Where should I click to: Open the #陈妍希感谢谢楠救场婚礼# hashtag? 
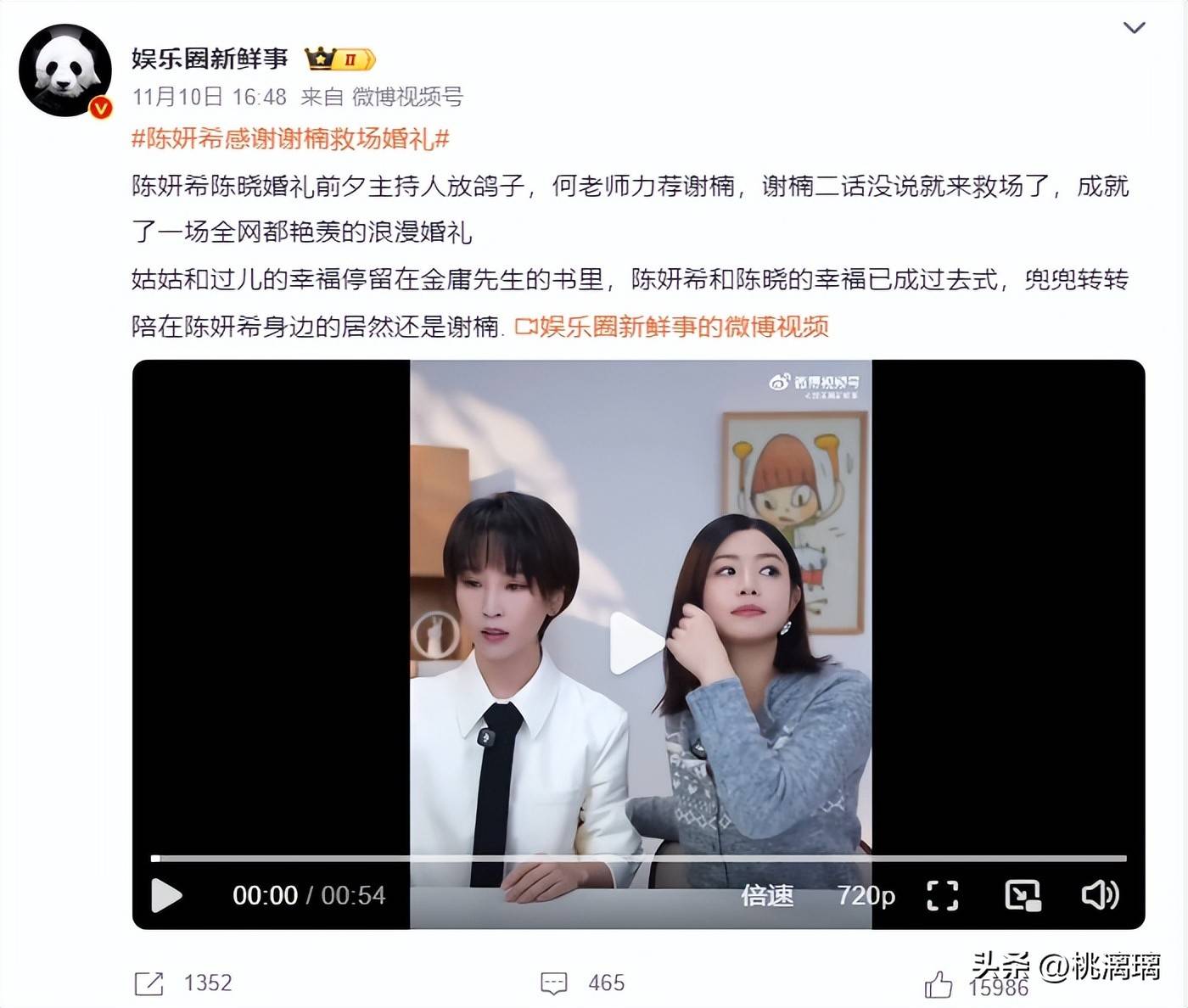tap(290, 138)
